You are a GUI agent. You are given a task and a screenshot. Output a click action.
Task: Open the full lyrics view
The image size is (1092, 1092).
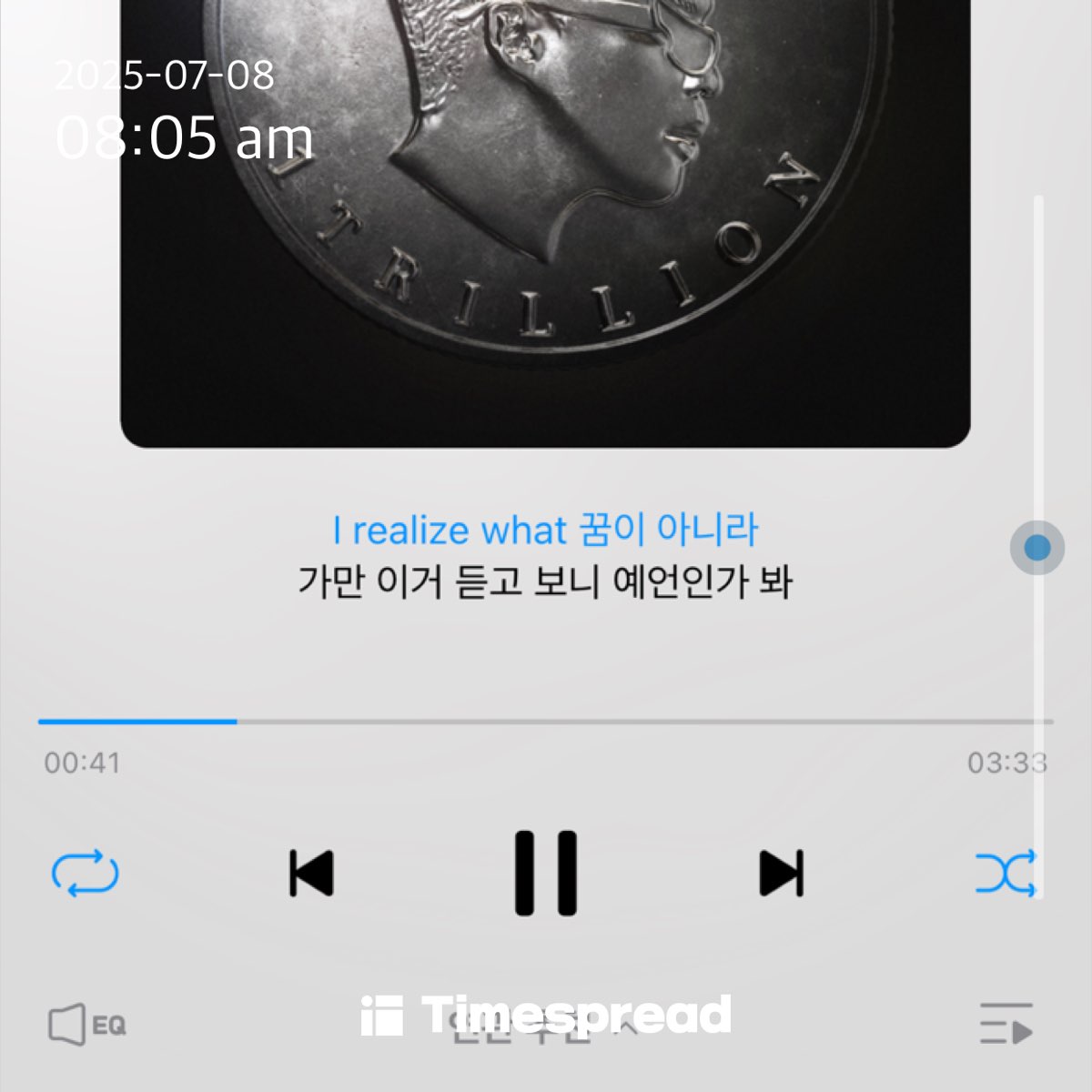coord(545,555)
